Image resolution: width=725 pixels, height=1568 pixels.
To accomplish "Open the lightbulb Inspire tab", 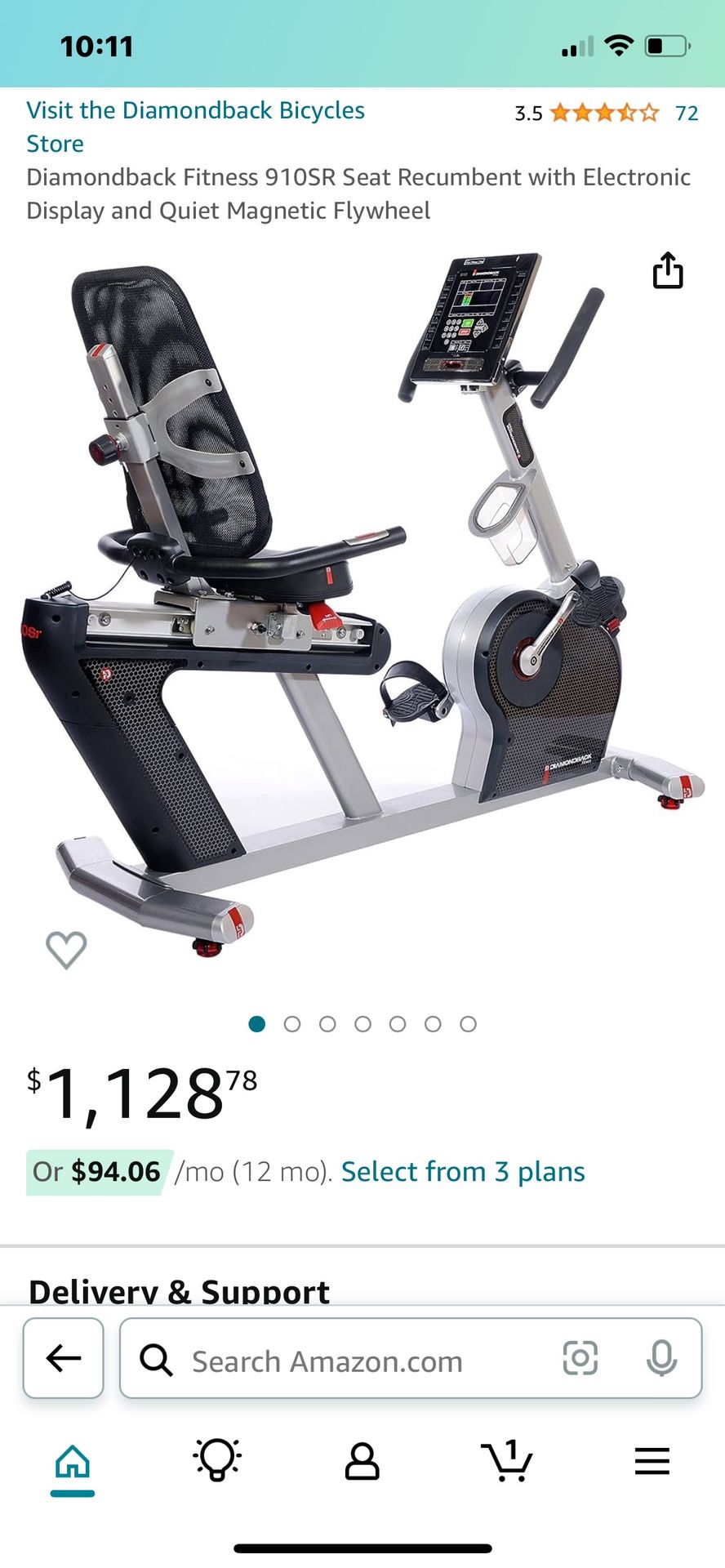I will click(x=217, y=1460).
